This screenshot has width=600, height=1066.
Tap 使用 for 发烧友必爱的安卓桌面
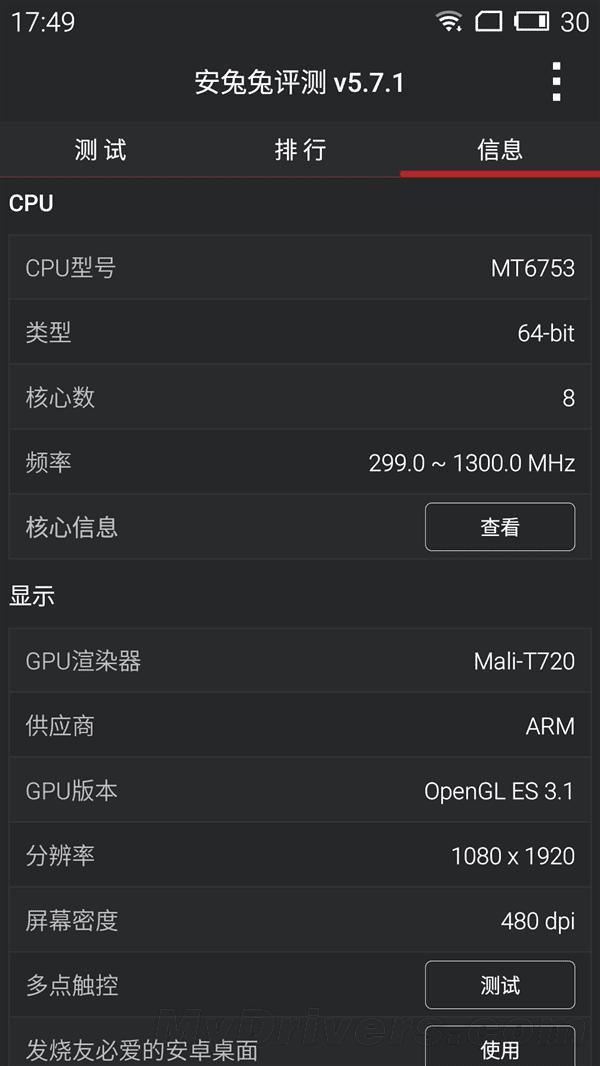click(x=500, y=1047)
